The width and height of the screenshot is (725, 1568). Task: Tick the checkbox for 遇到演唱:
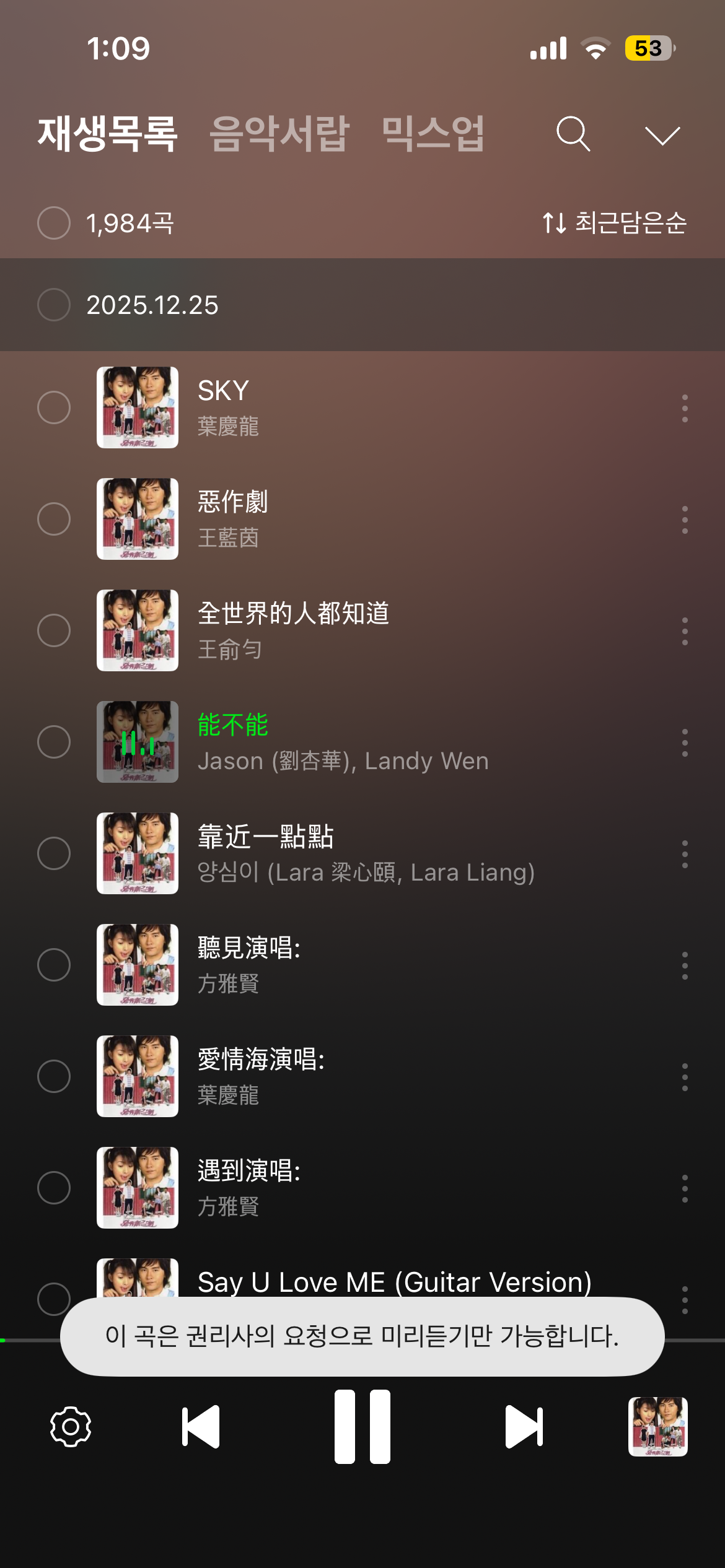coord(54,1188)
